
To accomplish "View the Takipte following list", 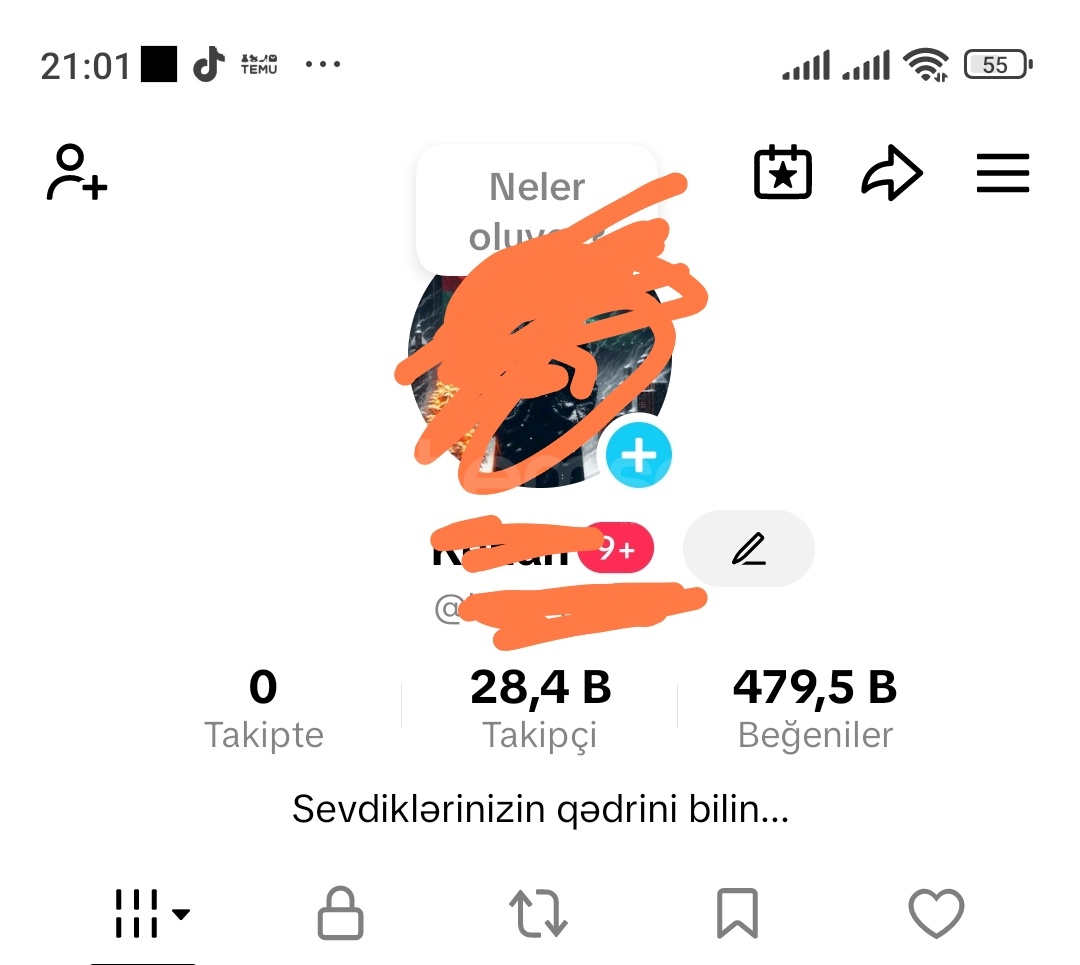I will (x=264, y=708).
